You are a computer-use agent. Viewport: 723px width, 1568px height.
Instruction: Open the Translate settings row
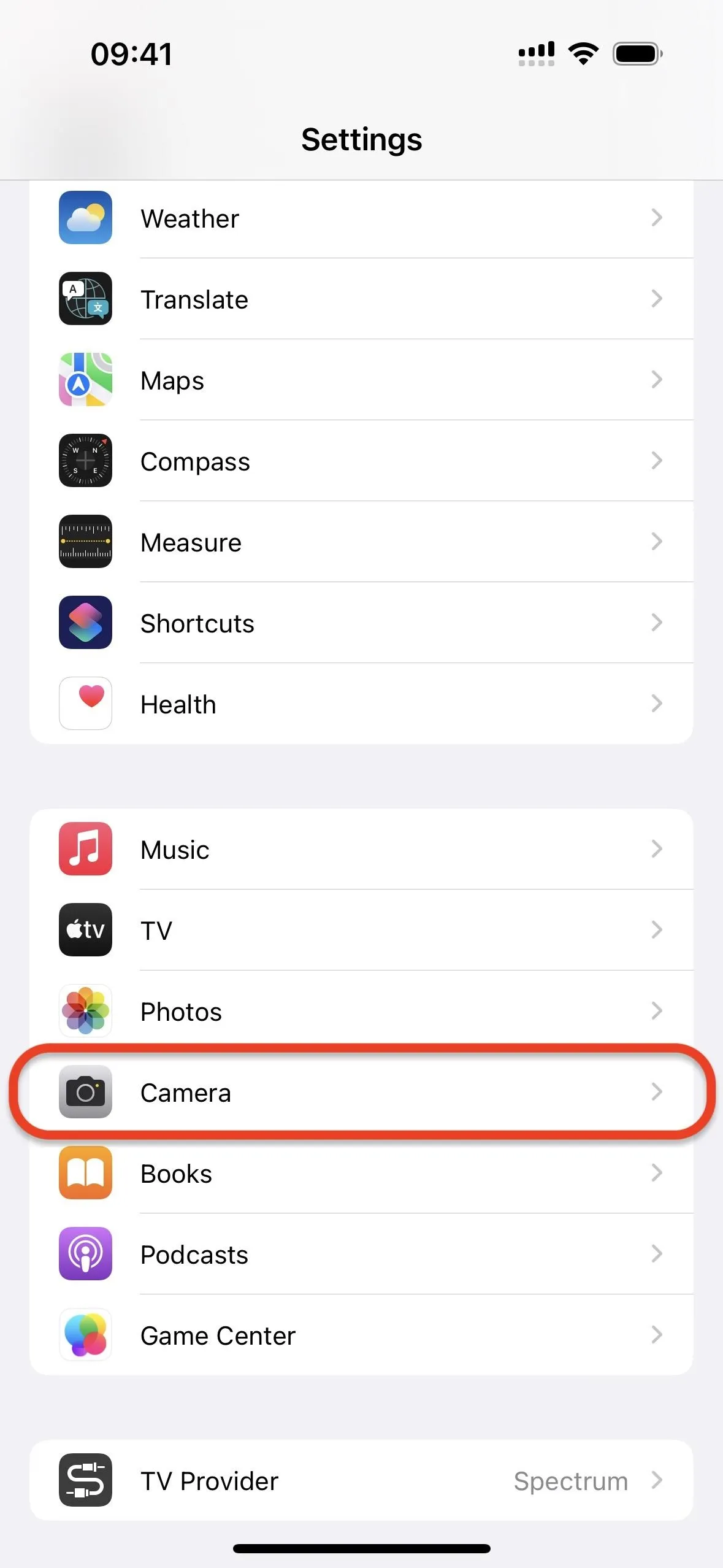[361, 299]
